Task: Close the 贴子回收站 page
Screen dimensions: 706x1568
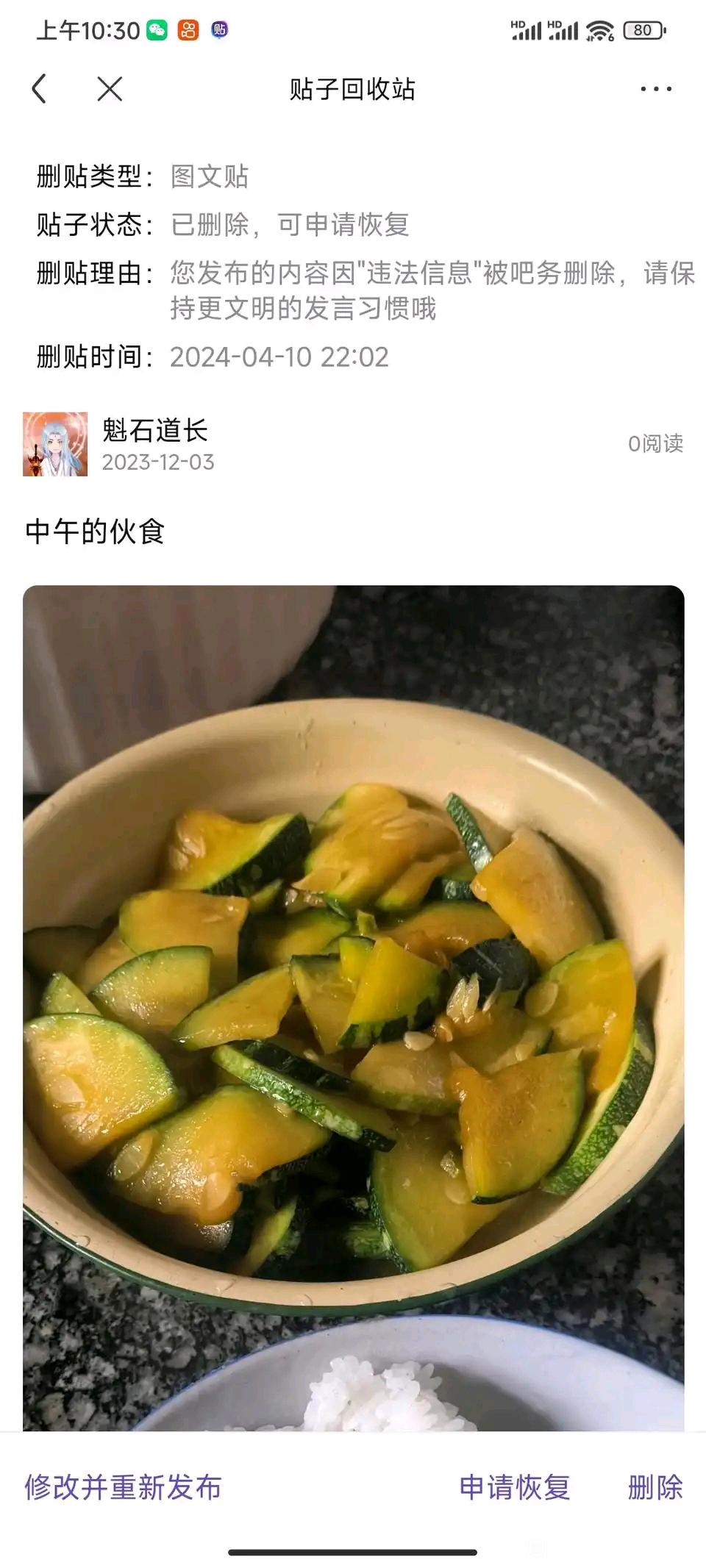Action: (x=110, y=89)
